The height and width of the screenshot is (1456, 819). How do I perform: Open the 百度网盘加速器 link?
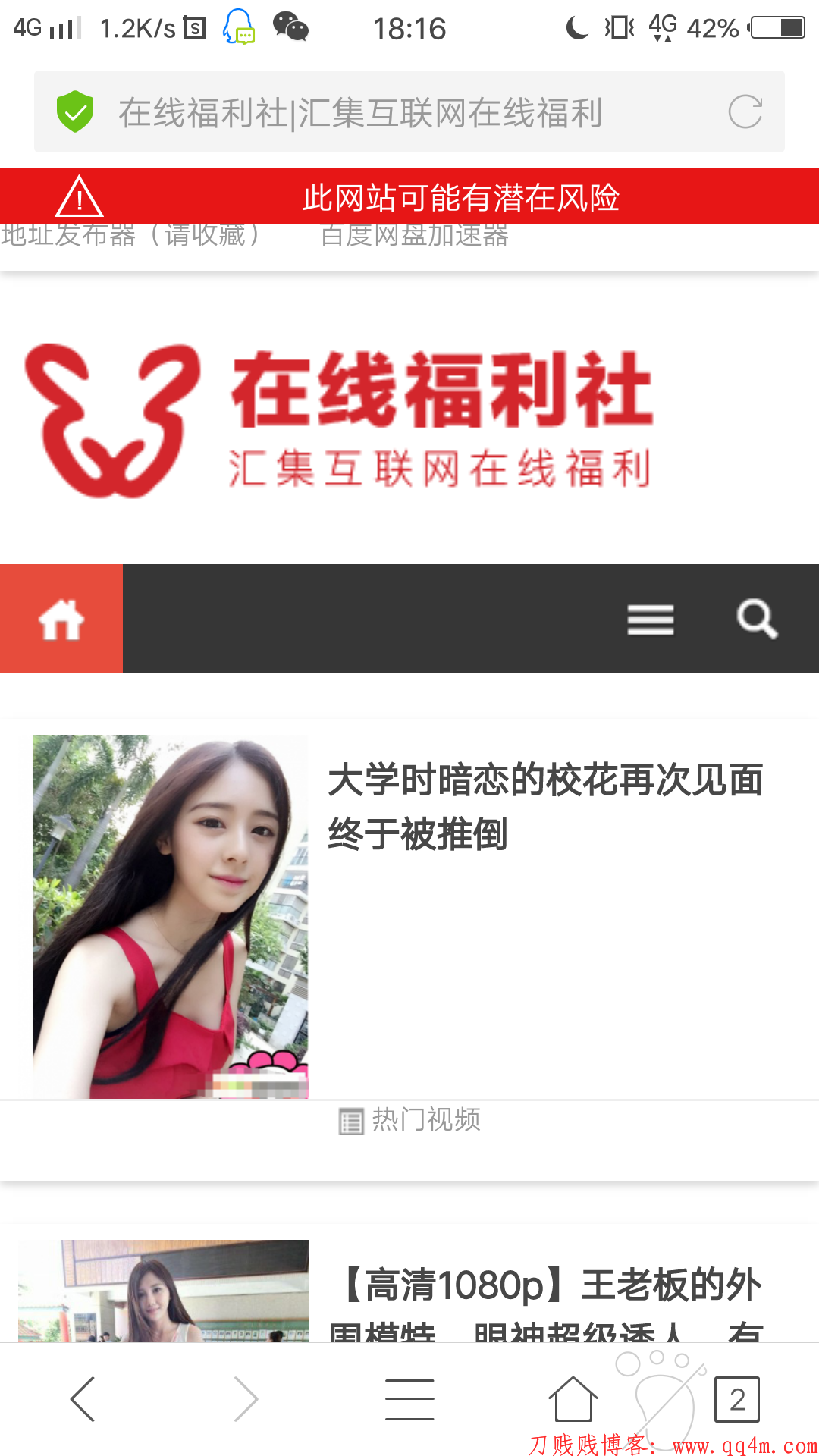coord(414,236)
